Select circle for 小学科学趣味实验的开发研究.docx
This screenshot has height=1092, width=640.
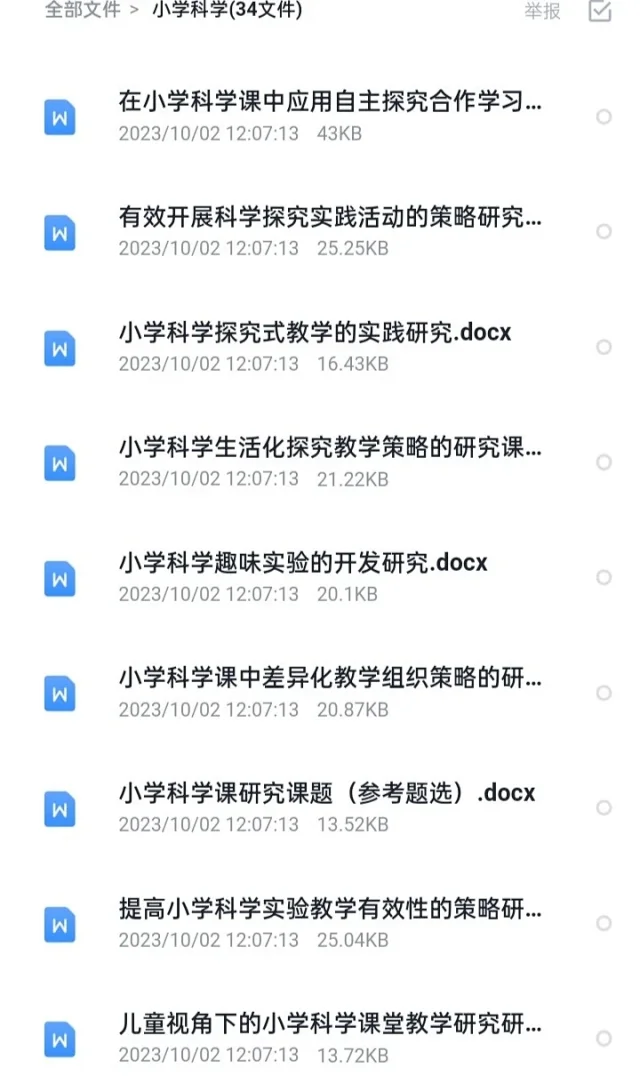pos(604,577)
